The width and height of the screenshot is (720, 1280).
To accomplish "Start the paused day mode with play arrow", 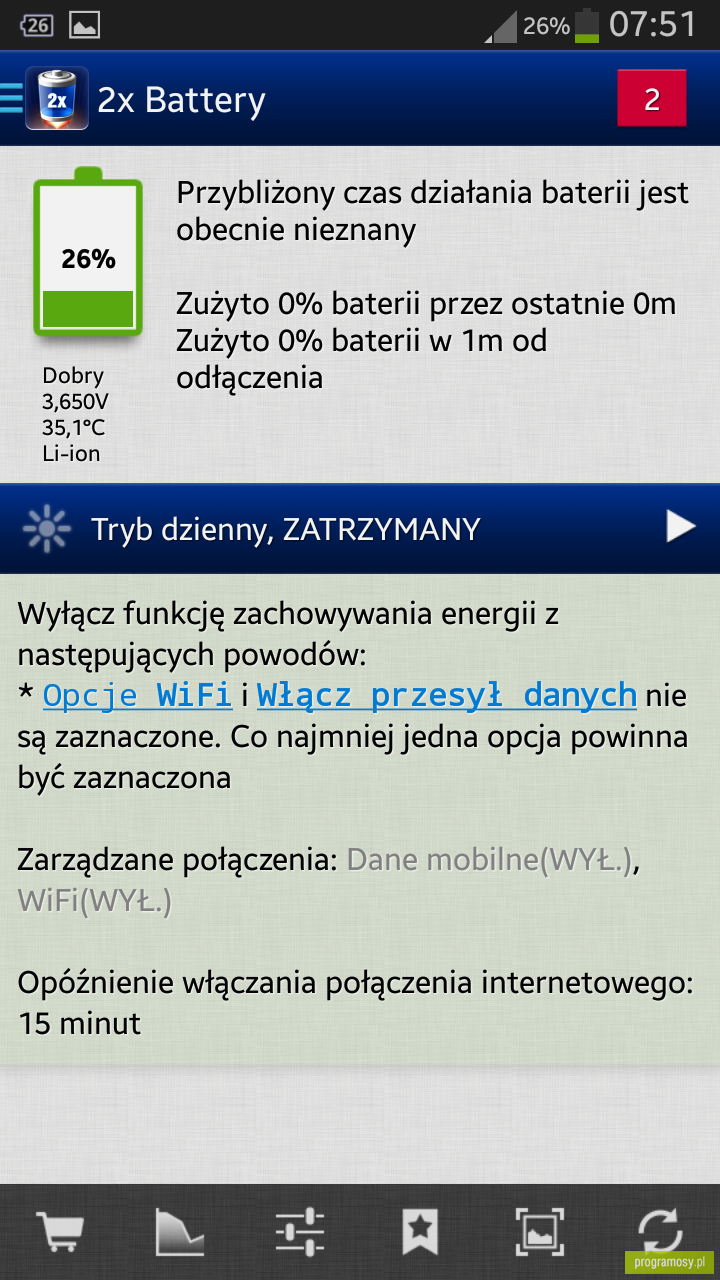I will click(681, 527).
